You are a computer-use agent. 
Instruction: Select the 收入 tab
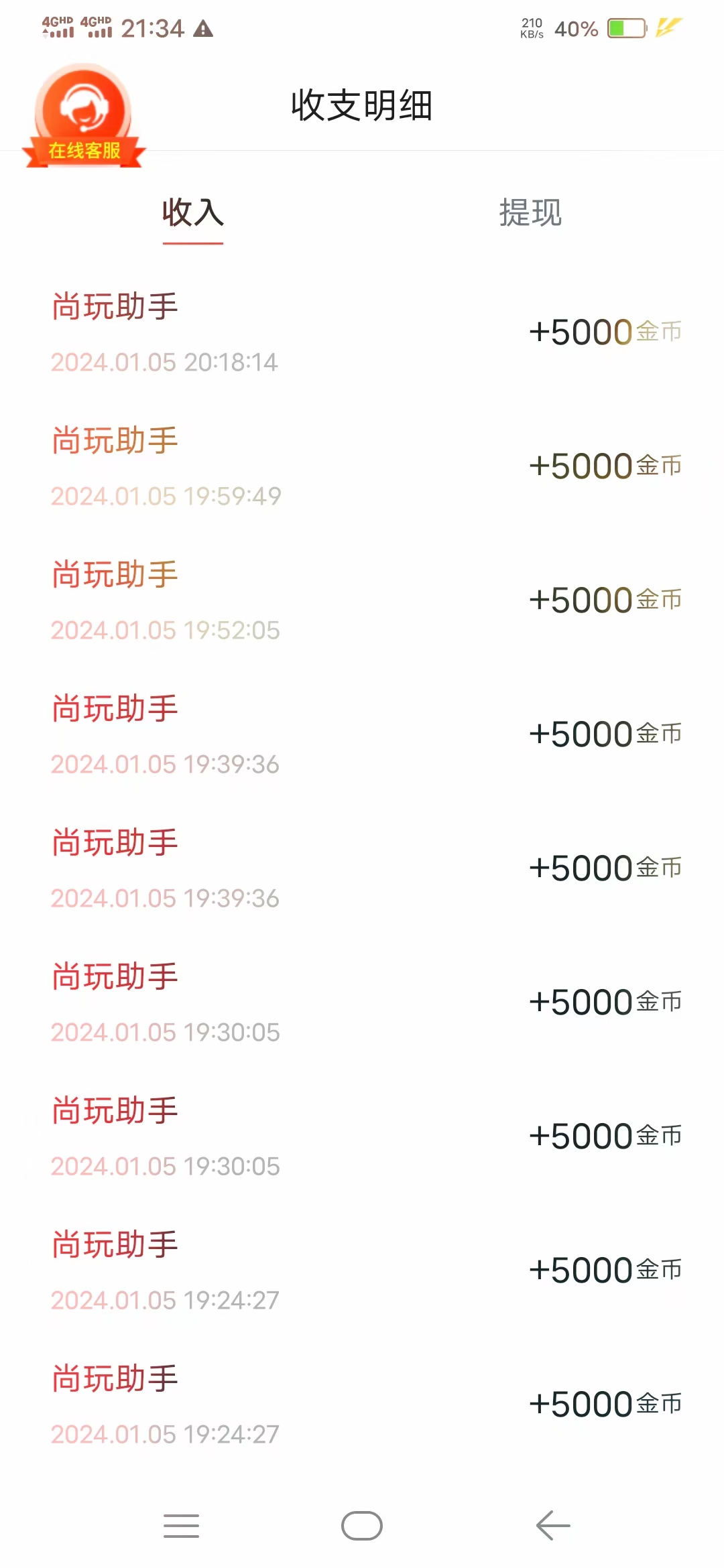192,213
